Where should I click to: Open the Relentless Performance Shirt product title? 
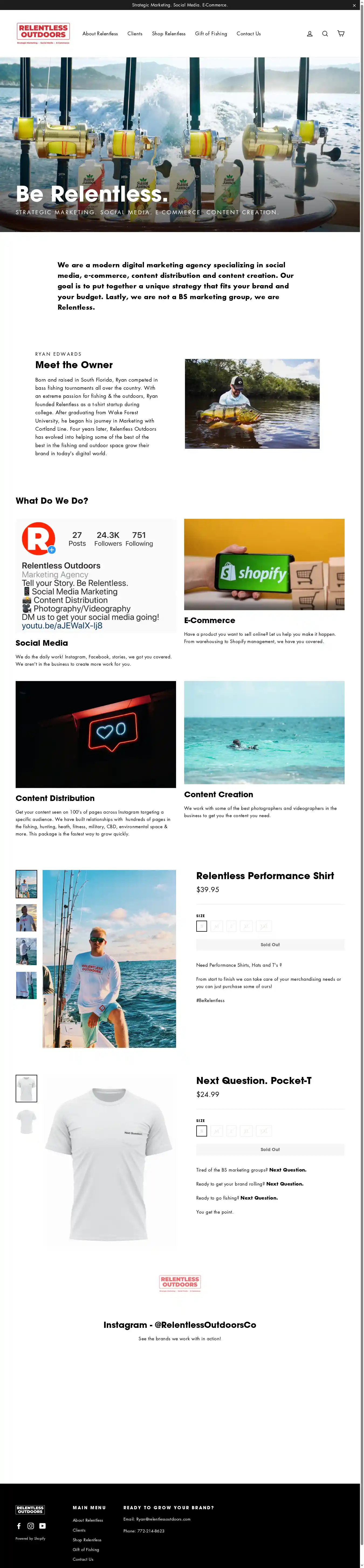265,876
